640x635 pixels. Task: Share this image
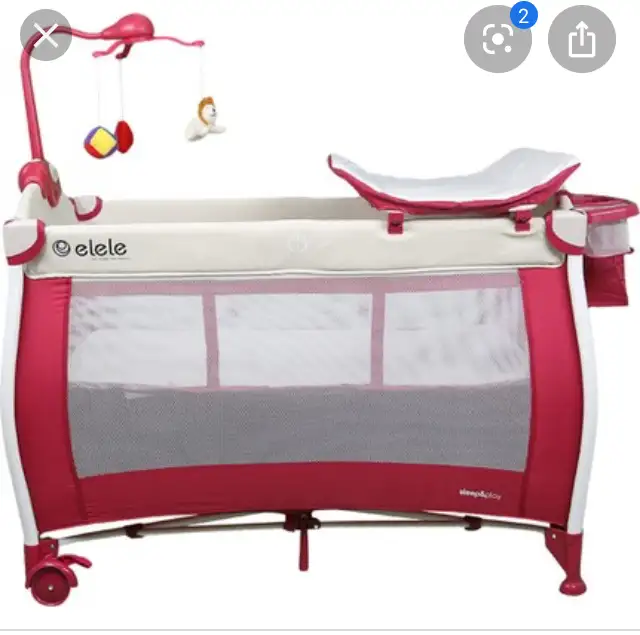pos(581,39)
